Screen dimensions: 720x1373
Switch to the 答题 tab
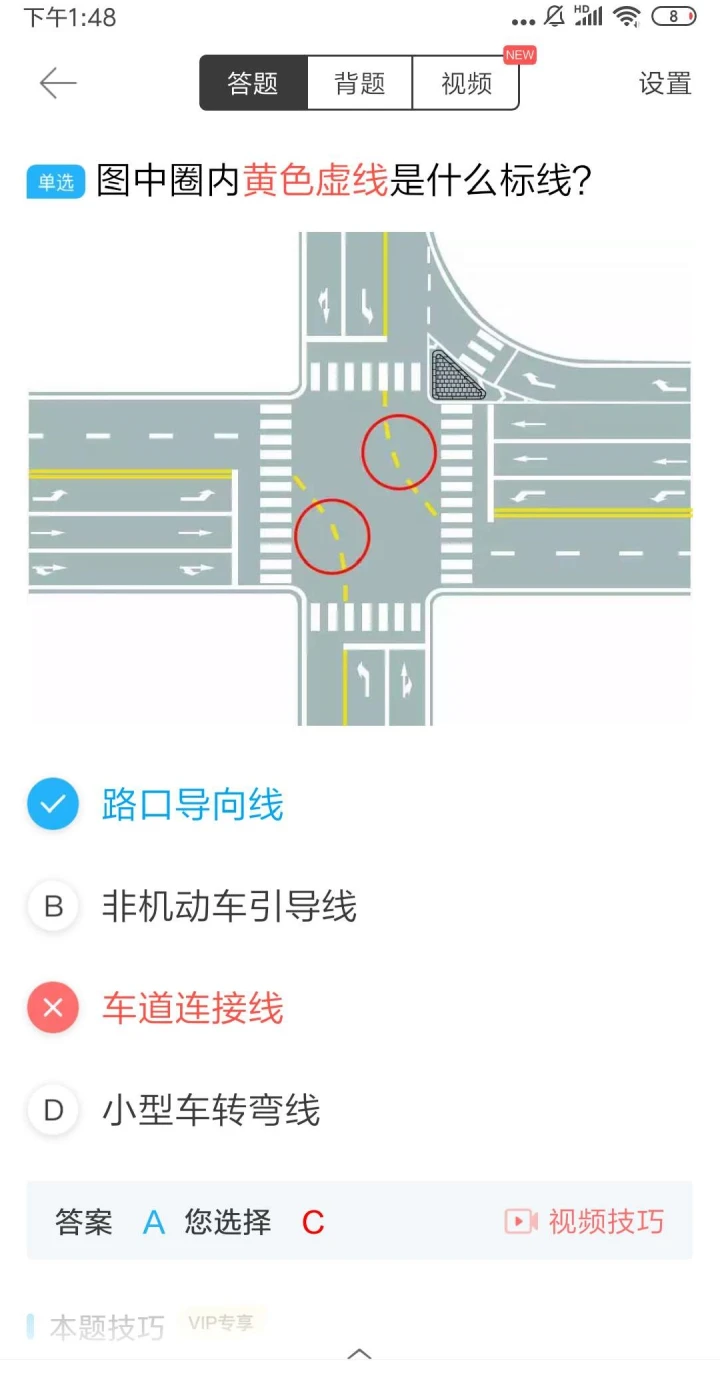(253, 83)
